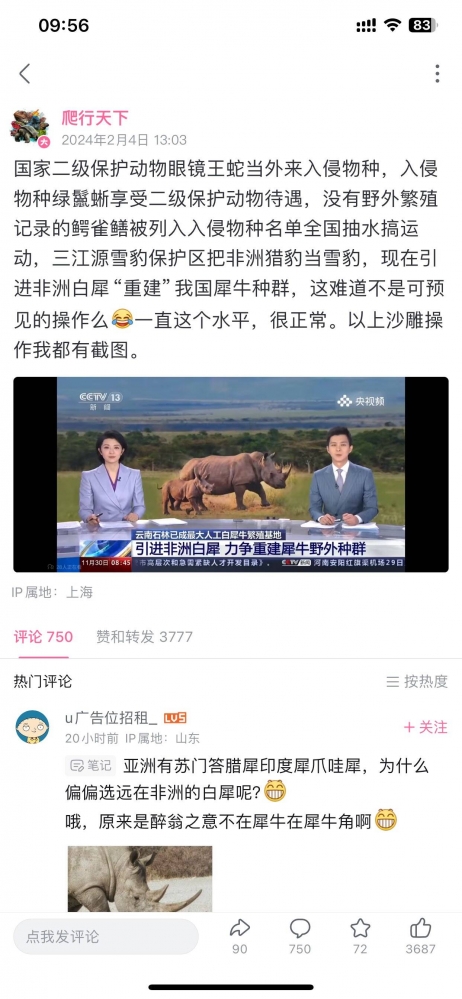462x999 pixels.
Task: Open commenter u广告位招租_ avatar
Action: tap(32, 727)
